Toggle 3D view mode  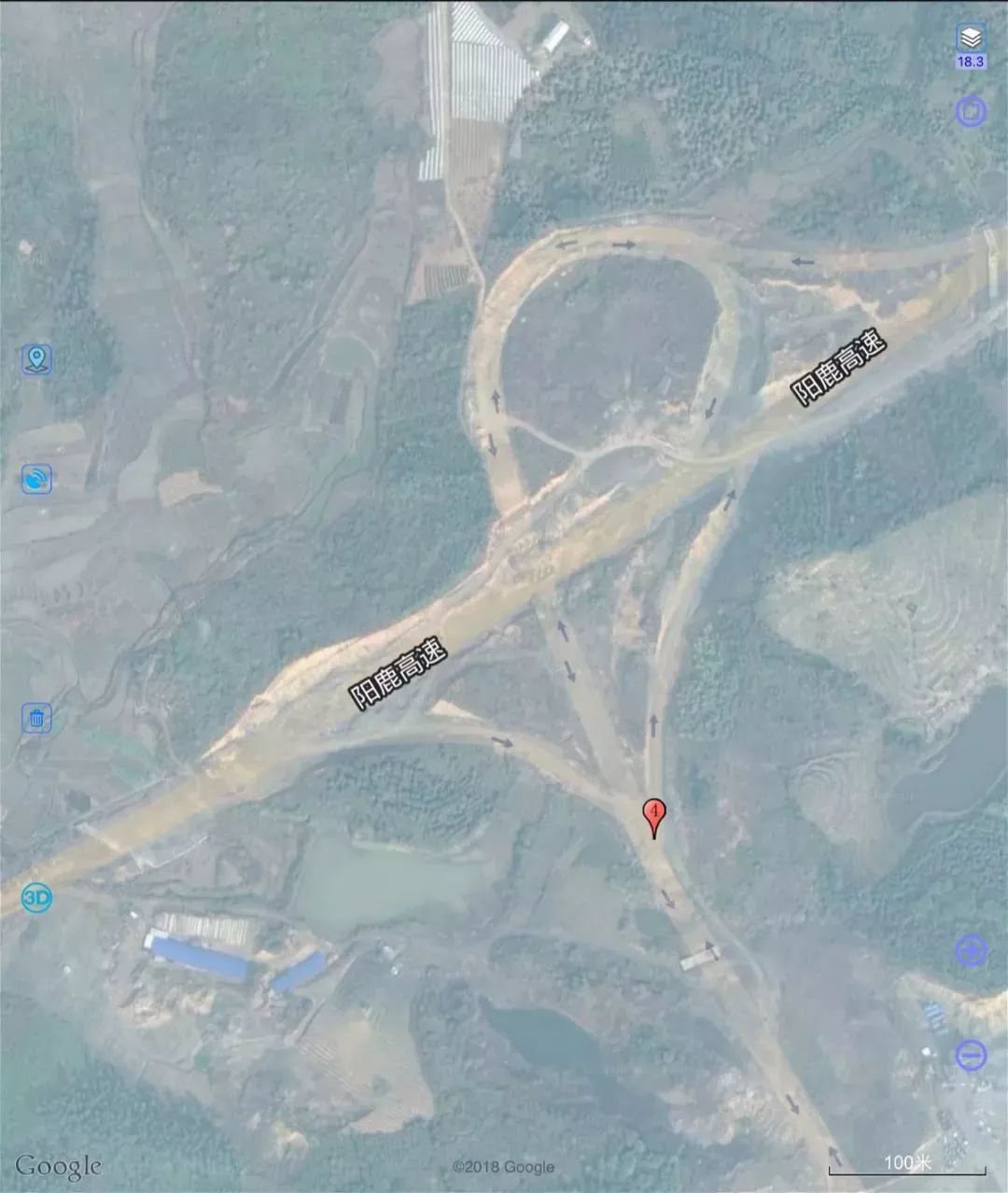pyautogui.click(x=35, y=899)
